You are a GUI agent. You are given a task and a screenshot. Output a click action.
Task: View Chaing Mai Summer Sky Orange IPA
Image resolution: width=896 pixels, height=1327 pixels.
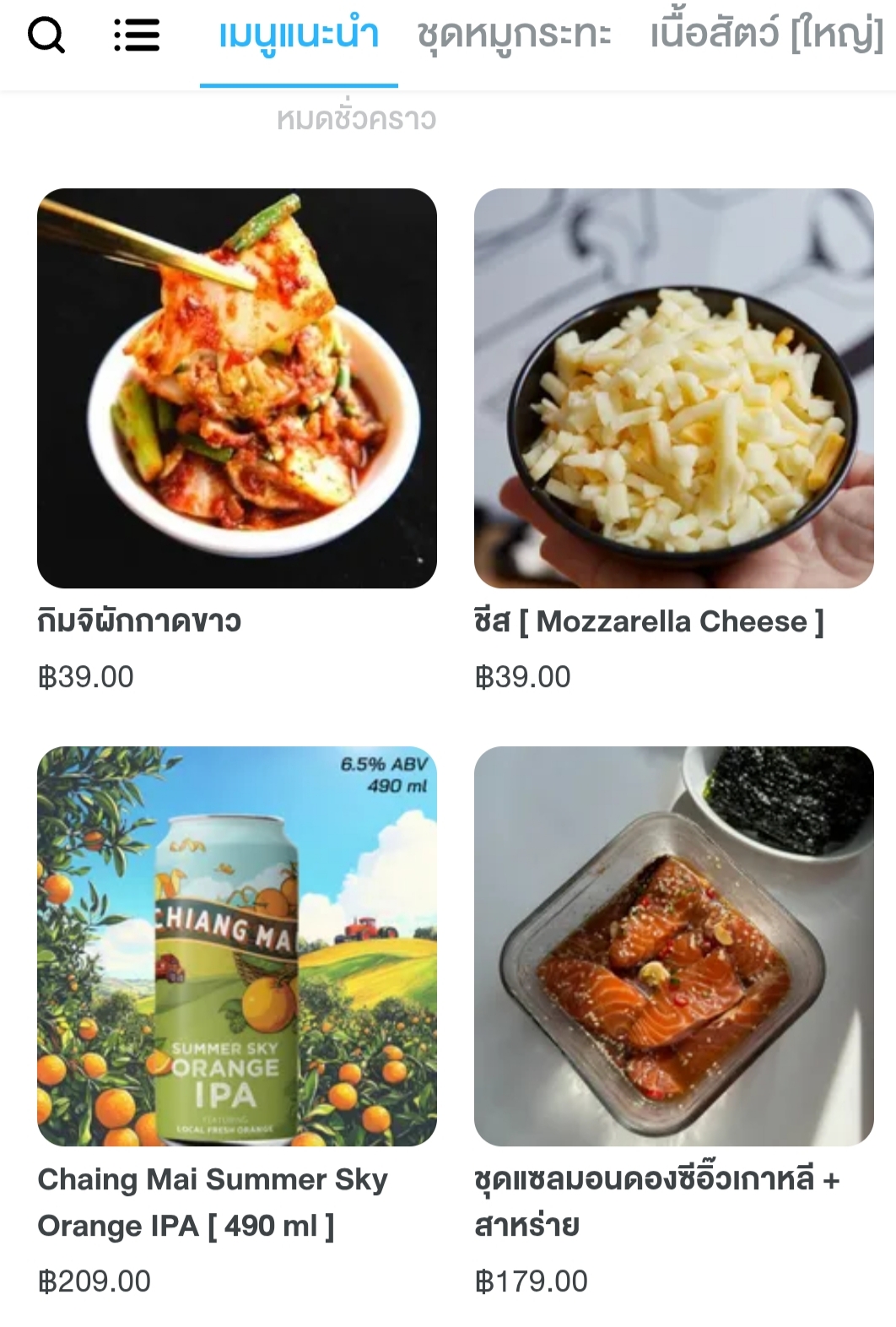(x=237, y=945)
